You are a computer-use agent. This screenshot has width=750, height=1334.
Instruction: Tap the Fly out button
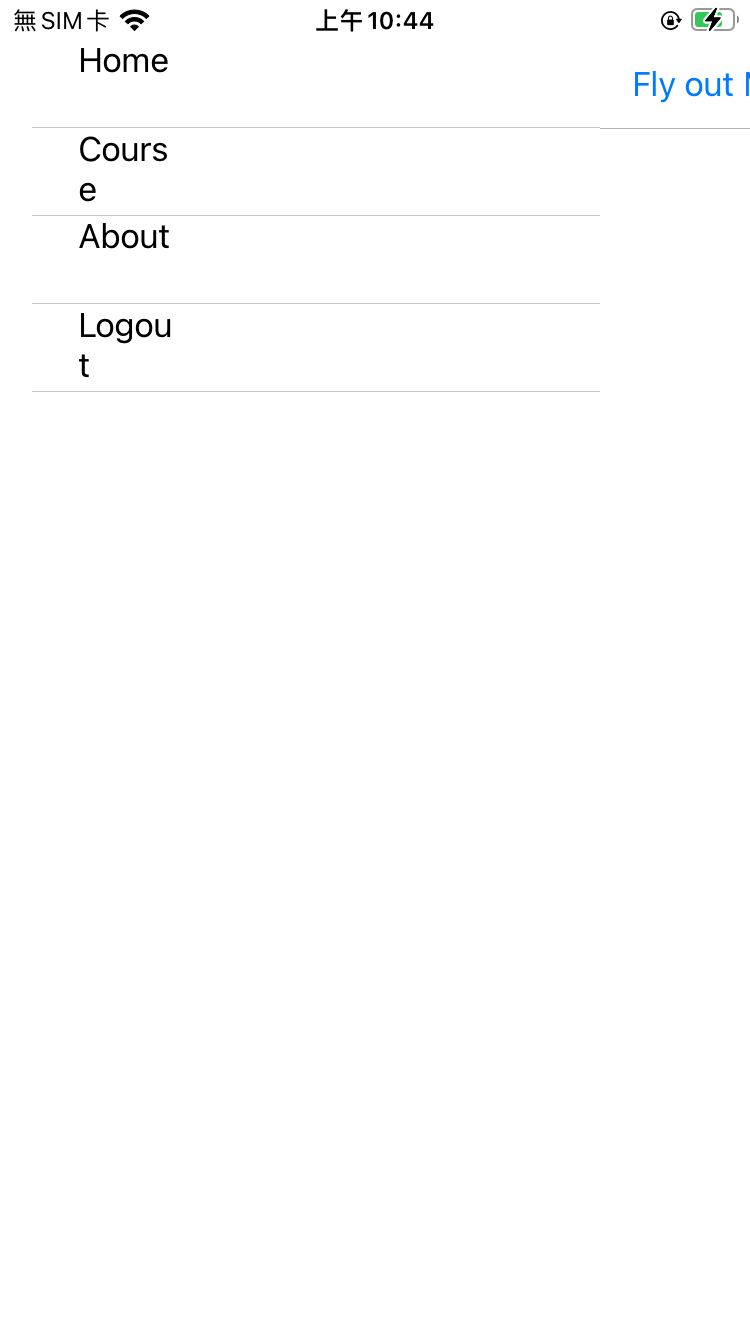[690, 86]
